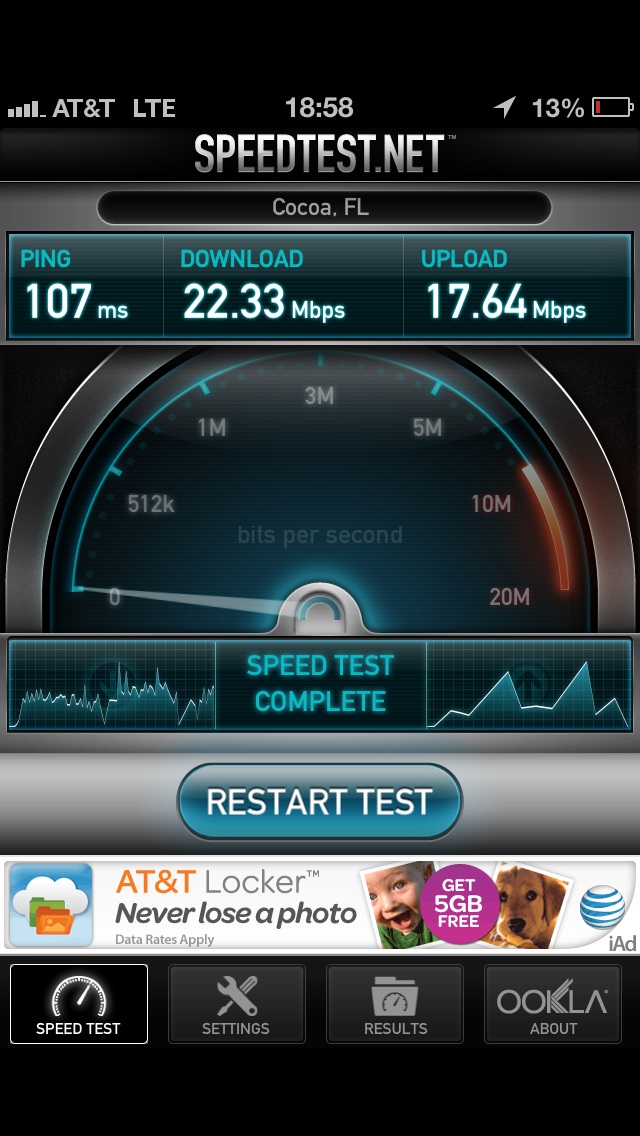Switch to the Results tab
Image resolution: width=640 pixels, height=1136 pixels.
[395, 1003]
